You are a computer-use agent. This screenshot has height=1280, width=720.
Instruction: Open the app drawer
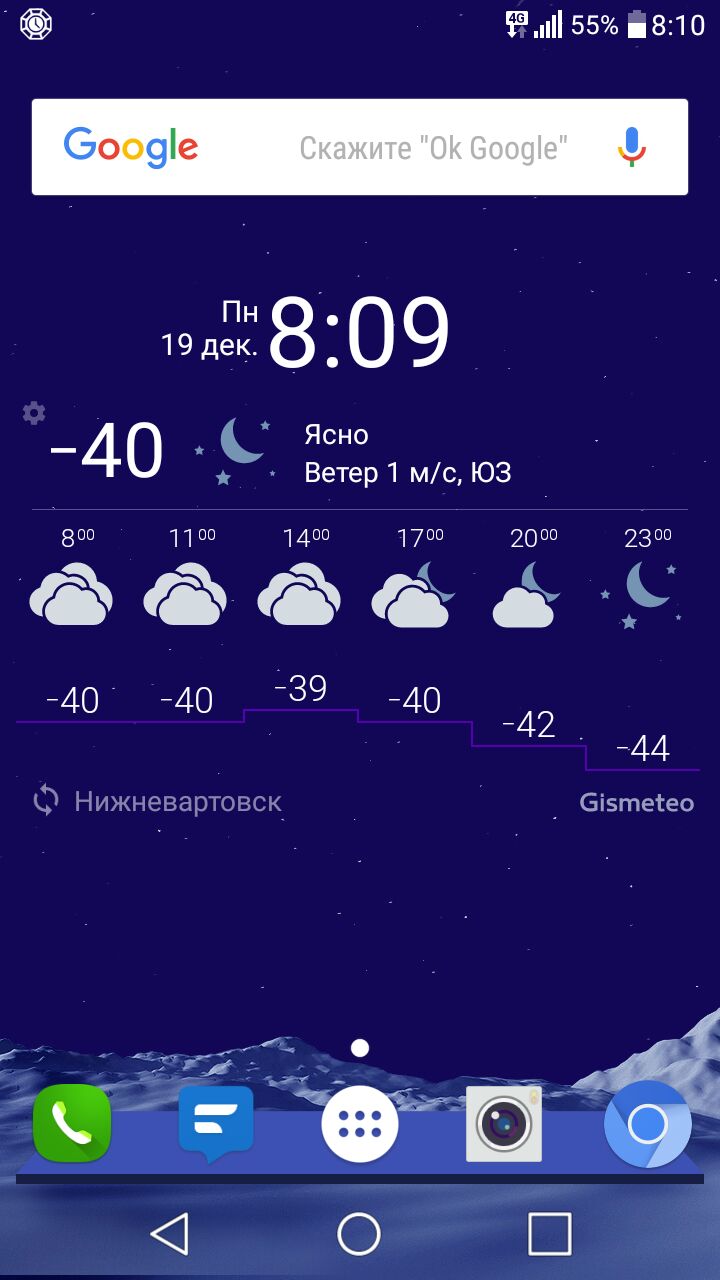360,1124
